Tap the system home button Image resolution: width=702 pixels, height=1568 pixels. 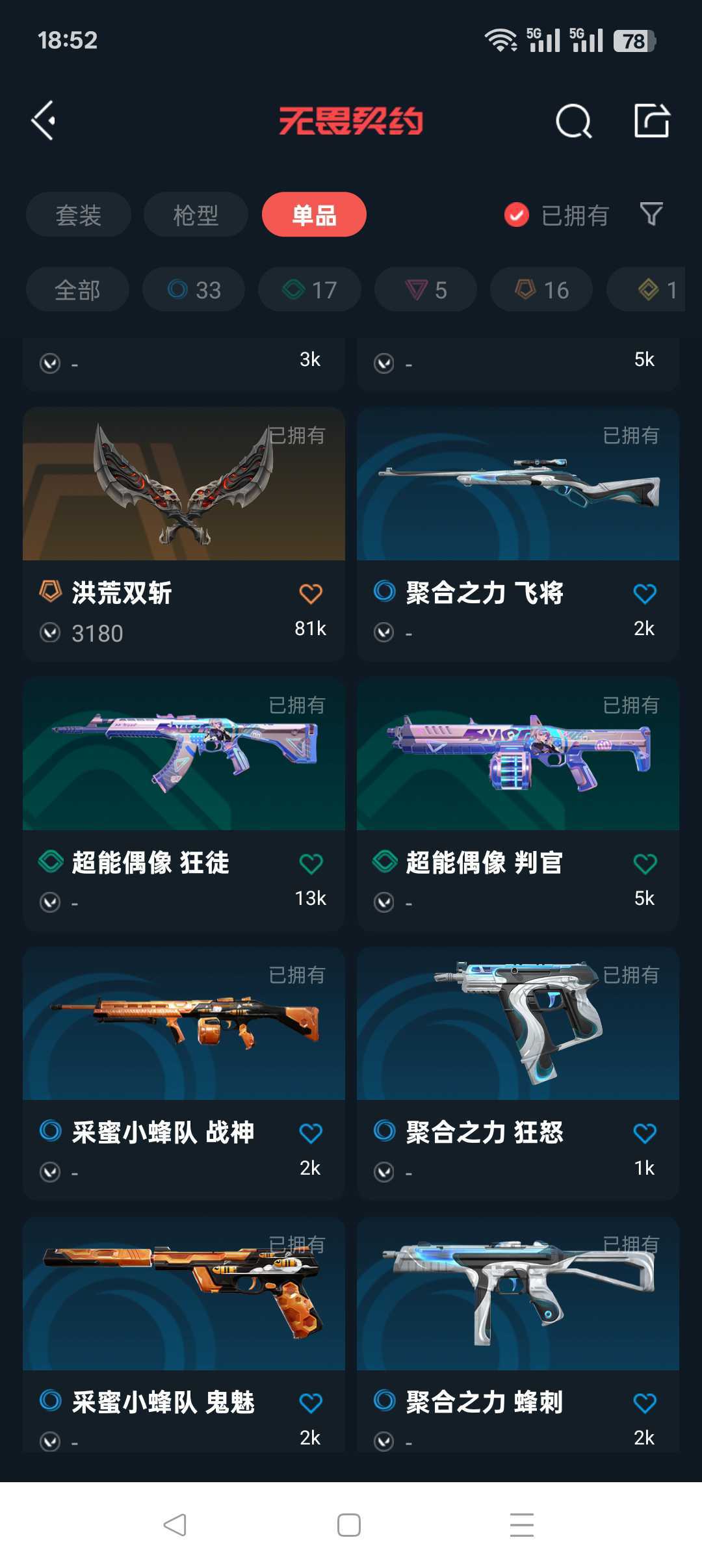(x=349, y=1525)
